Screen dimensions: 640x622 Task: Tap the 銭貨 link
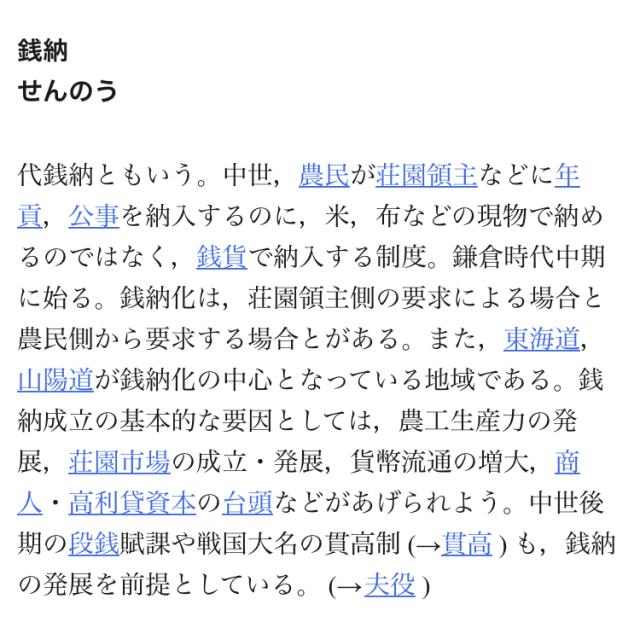click(222, 257)
